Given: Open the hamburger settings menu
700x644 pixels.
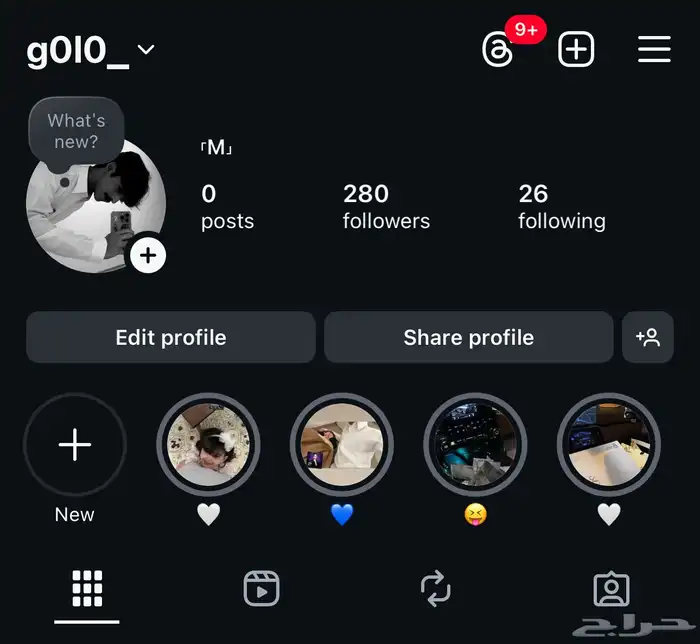Looking at the screenshot, I should coord(654,49).
